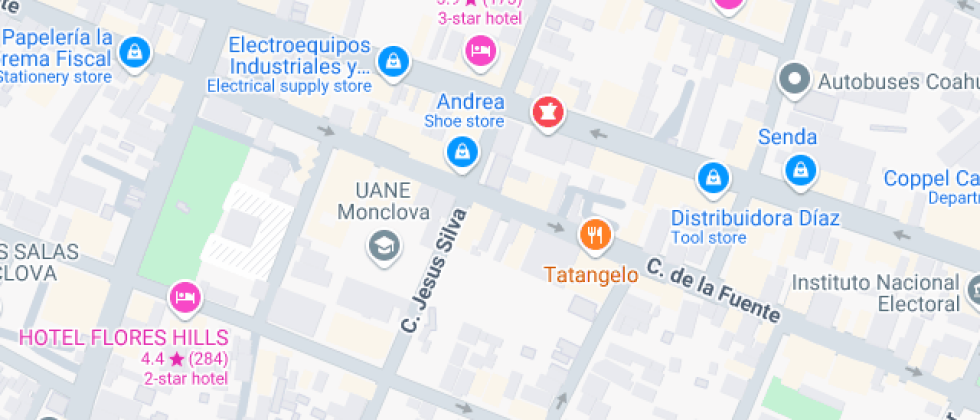
Task: Open the UANE Monclova school marker
Action: [x=382, y=244]
